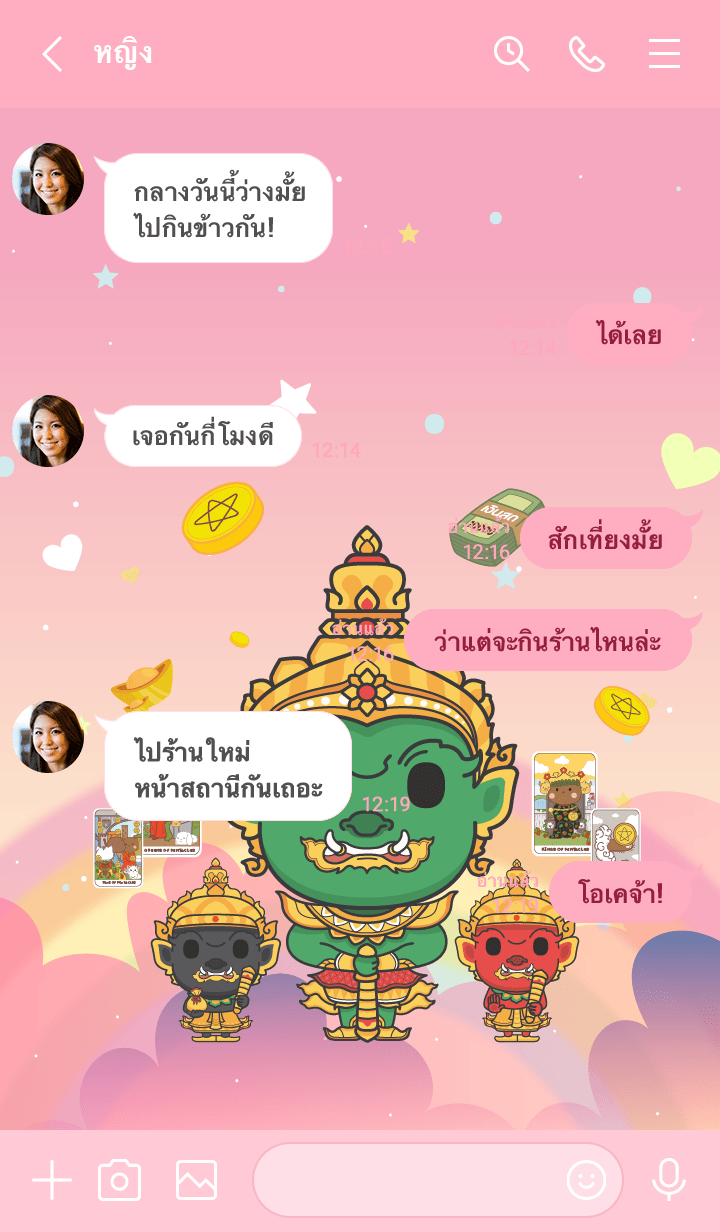This screenshot has width=720, height=1232.
Task: Launch the camera to take a photo
Action: [x=119, y=1181]
